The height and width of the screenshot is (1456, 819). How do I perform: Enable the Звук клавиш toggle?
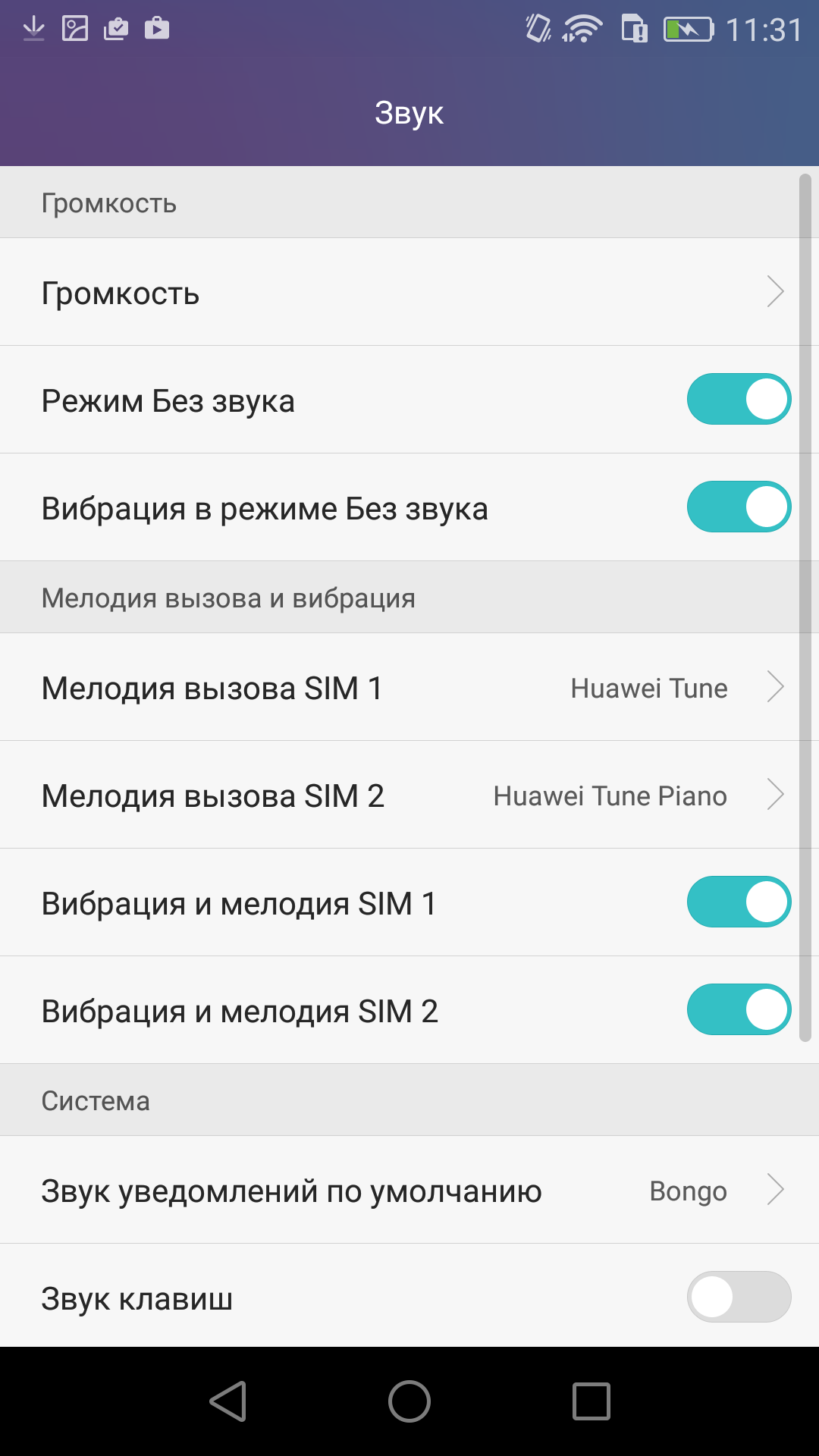(x=739, y=1297)
